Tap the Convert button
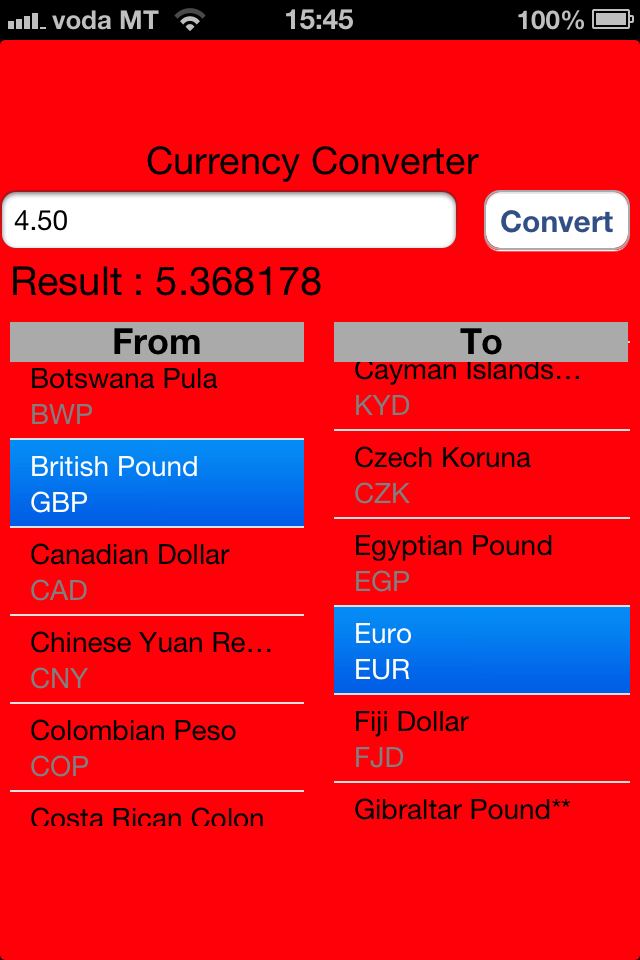Viewport: 640px width, 960px height. point(556,221)
